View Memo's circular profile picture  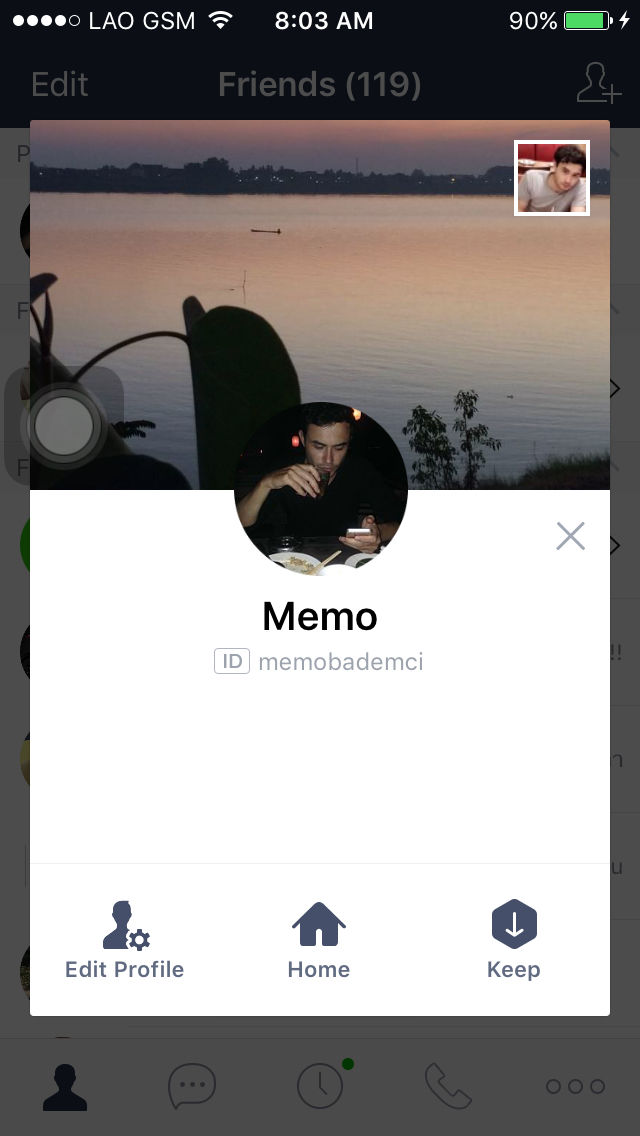click(x=320, y=488)
